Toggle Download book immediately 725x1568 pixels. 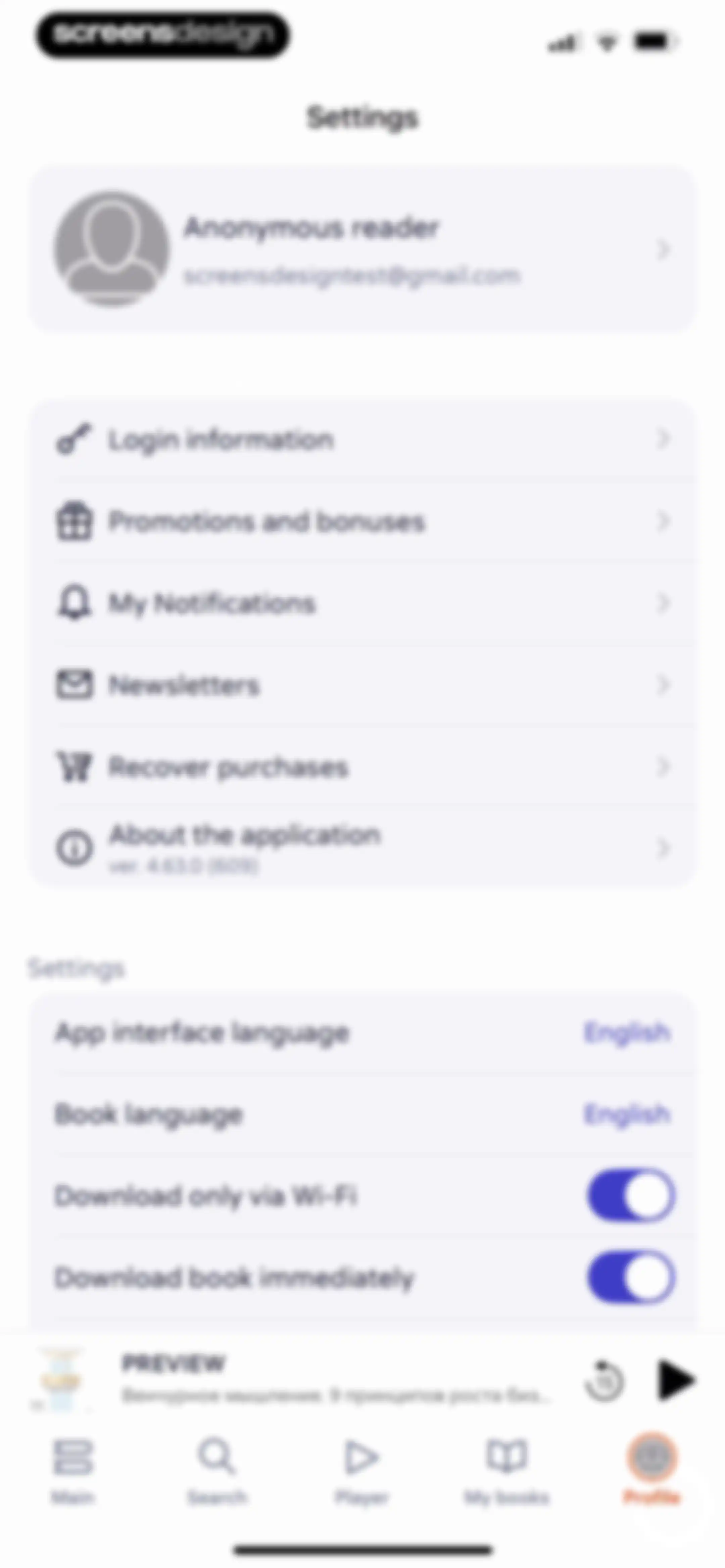click(x=631, y=1277)
